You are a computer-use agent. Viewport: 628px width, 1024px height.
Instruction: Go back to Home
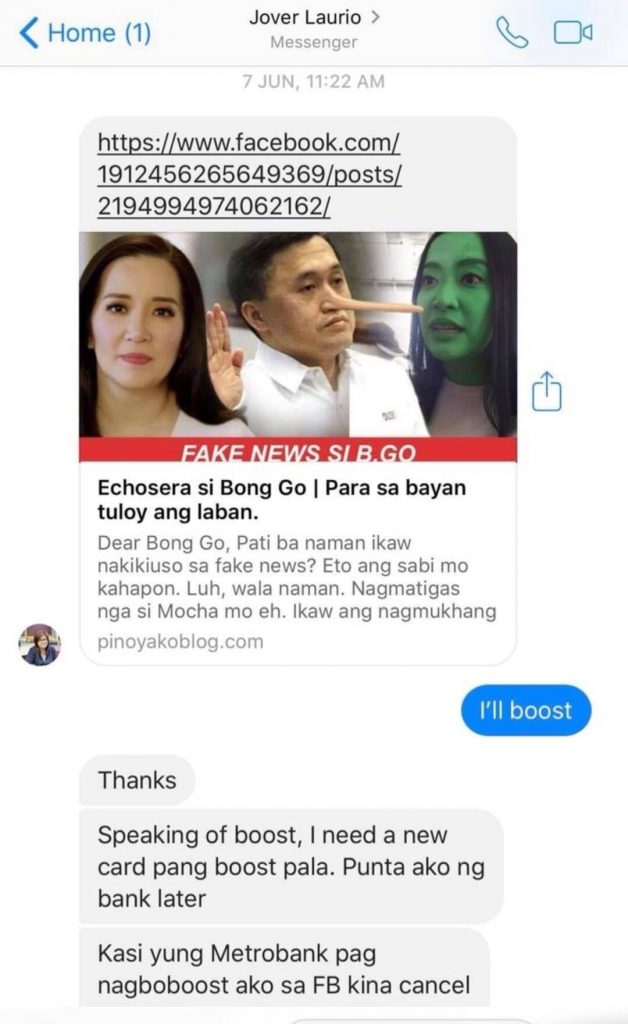(84, 33)
